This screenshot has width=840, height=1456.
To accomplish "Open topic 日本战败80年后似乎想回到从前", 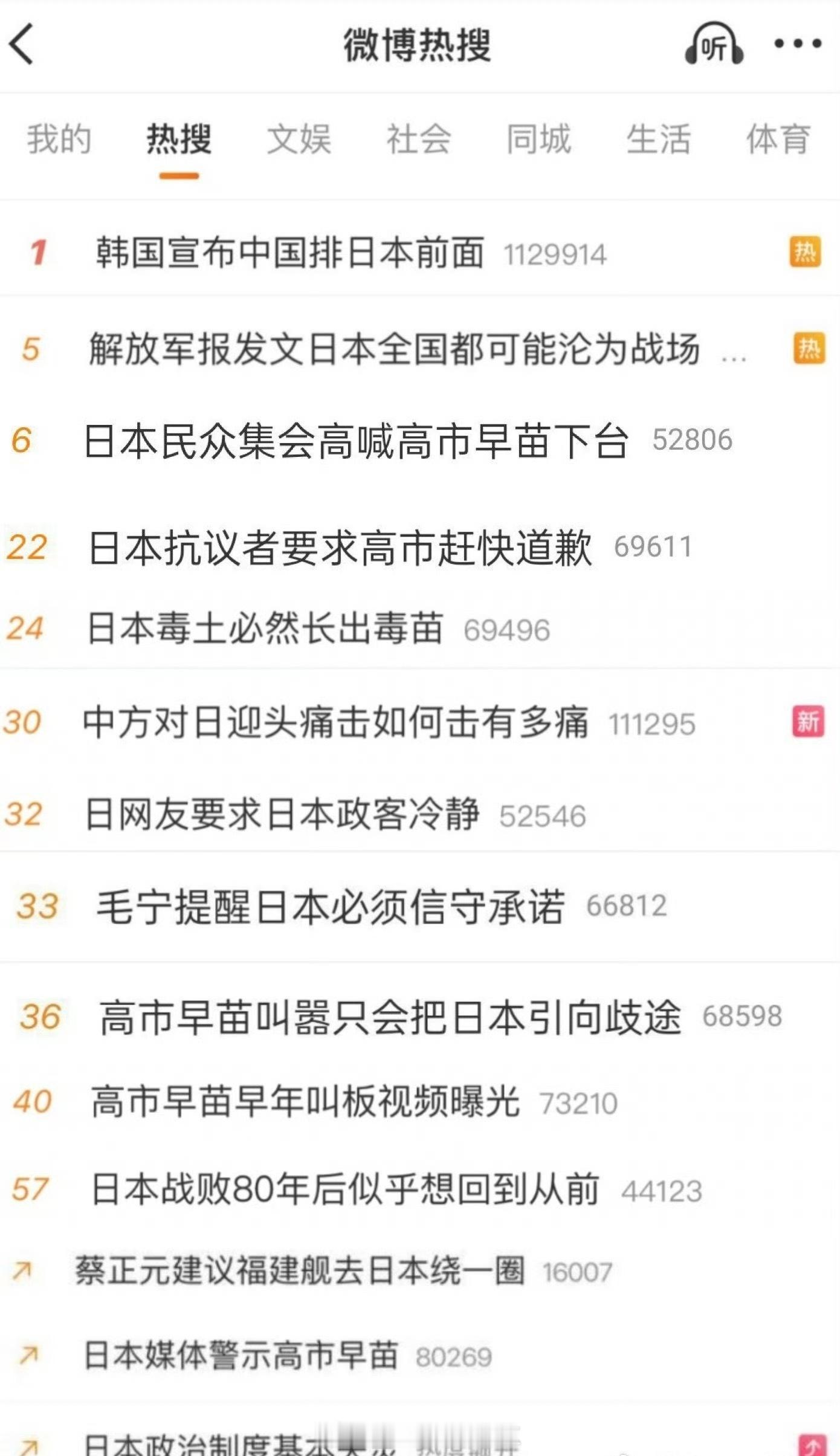I will click(x=344, y=1189).
